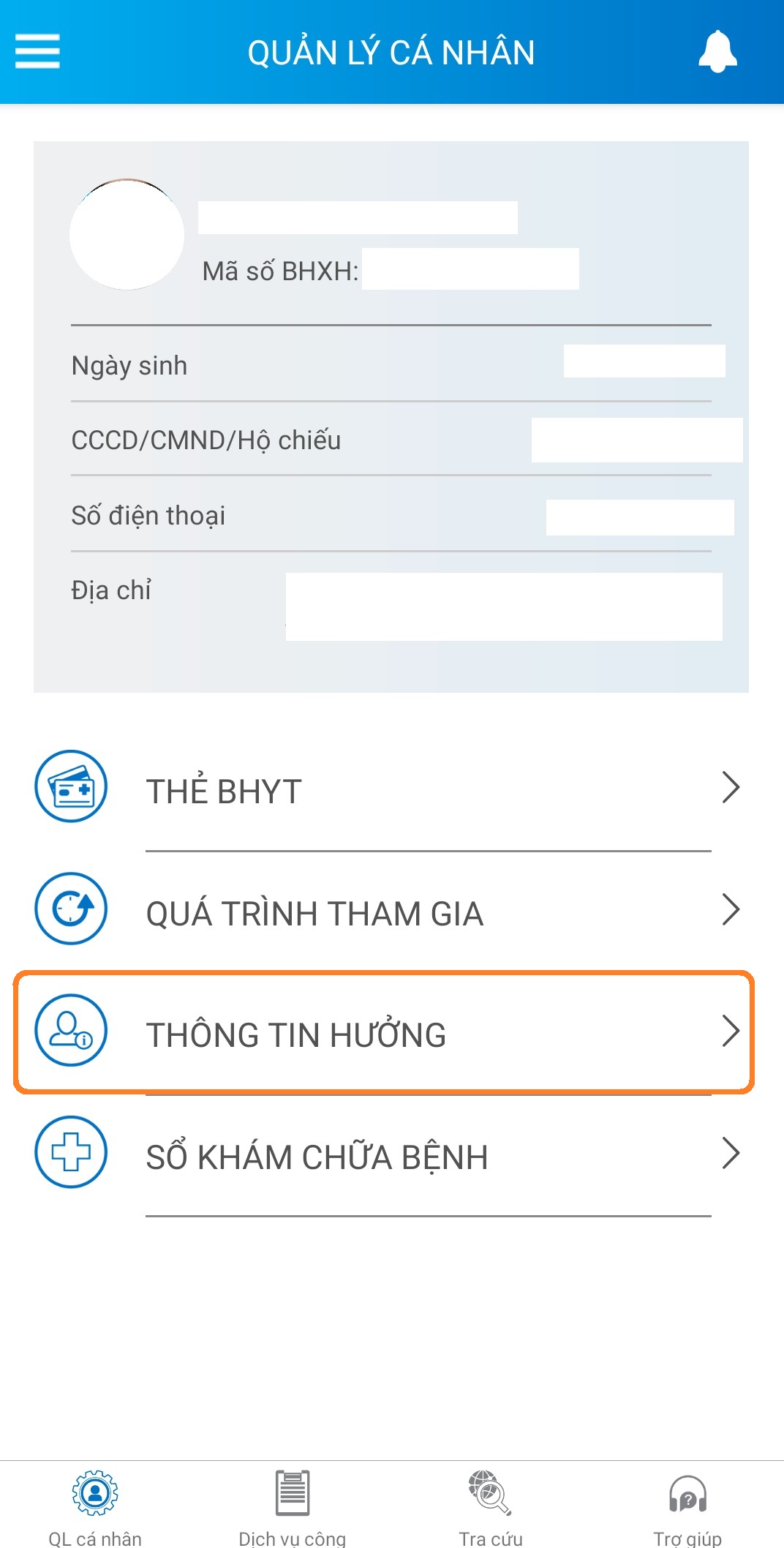The image size is (784, 1548).
Task: Click the Tra cứu search globe icon
Action: tap(489, 1491)
